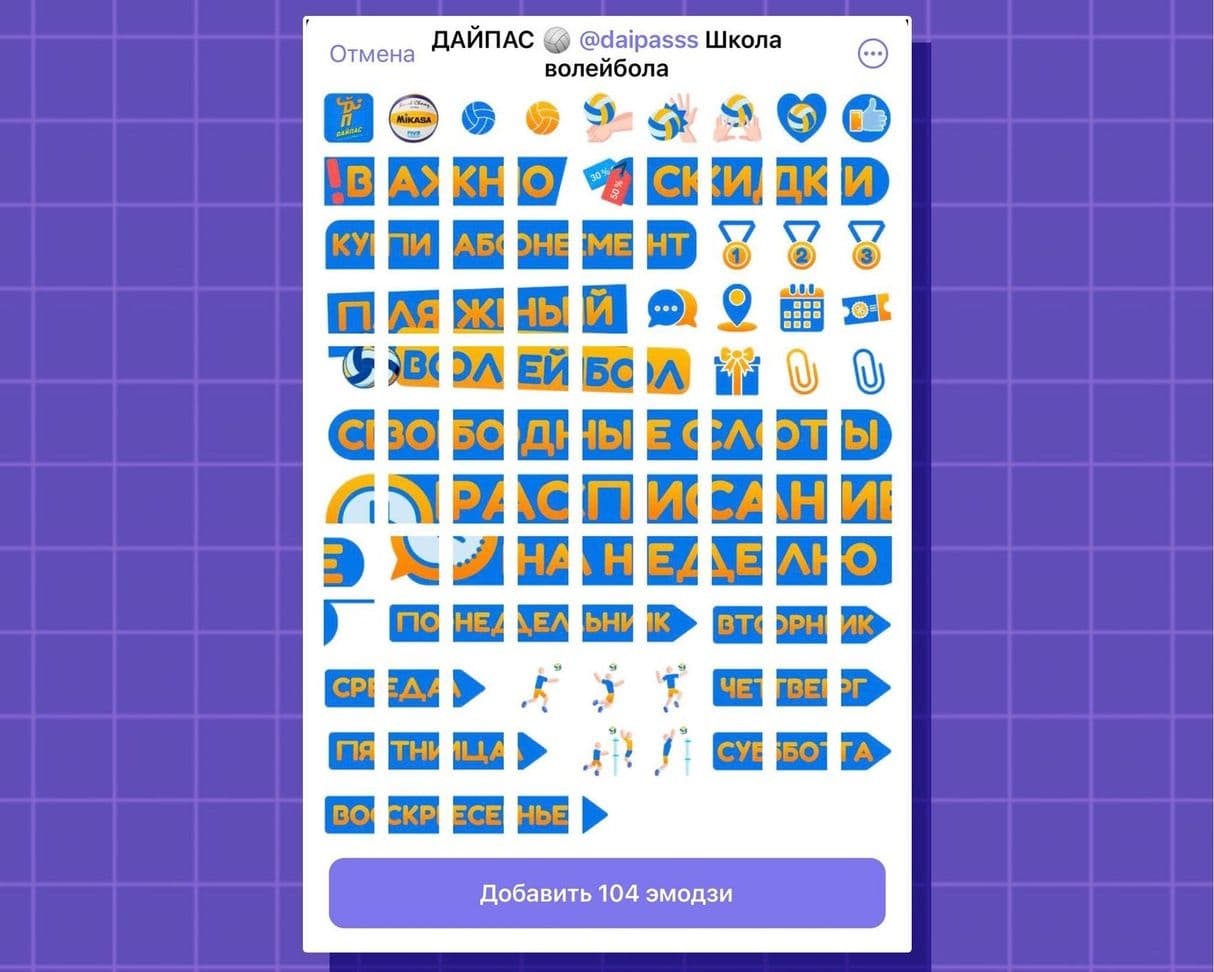
Task: Open the @daipasss link
Action: (x=638, y=41)
